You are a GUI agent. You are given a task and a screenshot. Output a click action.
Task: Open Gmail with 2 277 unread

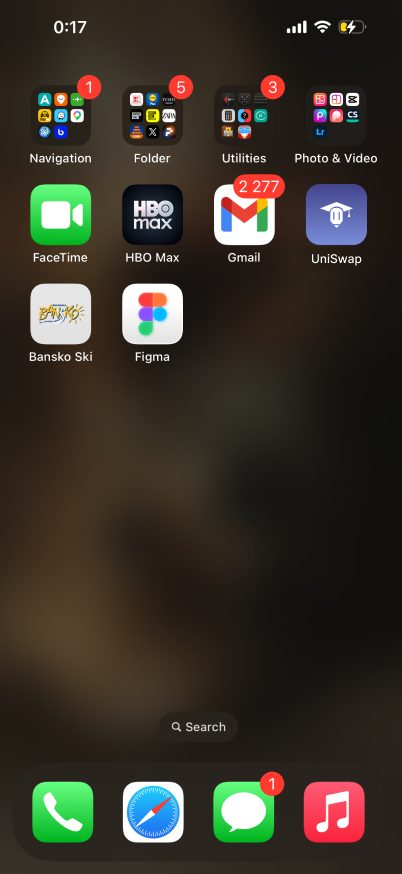(x=244, y=215)
